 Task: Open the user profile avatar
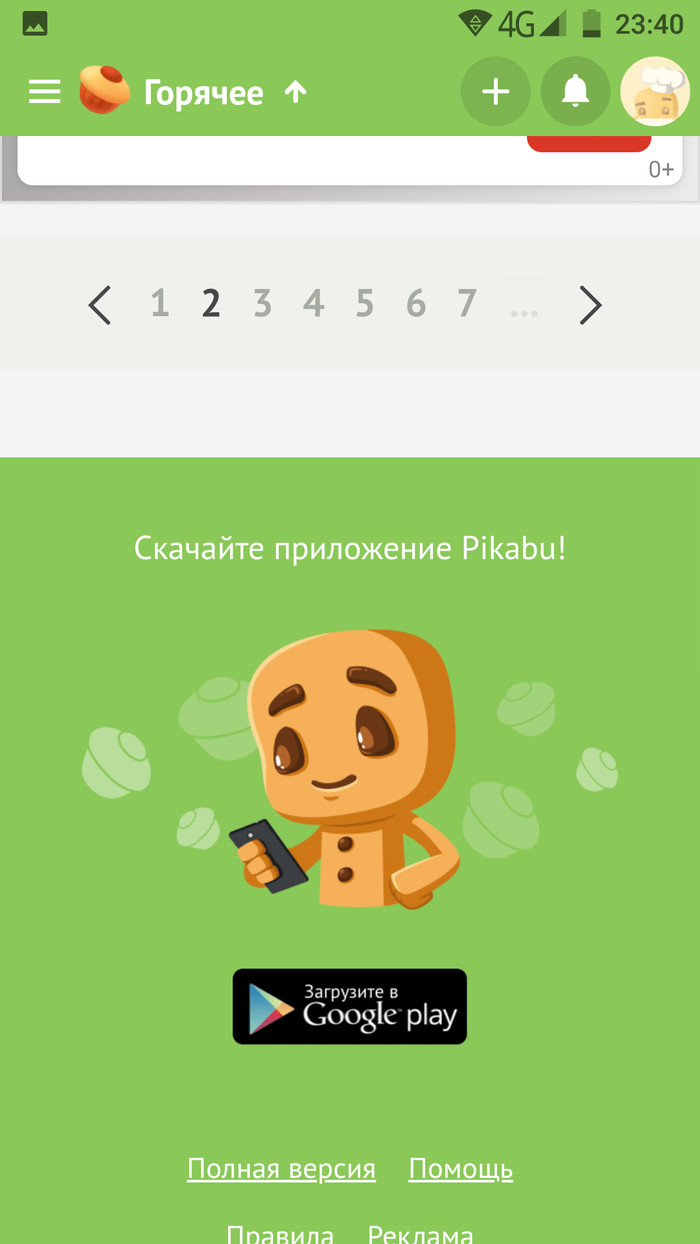[x=655, y=92]
